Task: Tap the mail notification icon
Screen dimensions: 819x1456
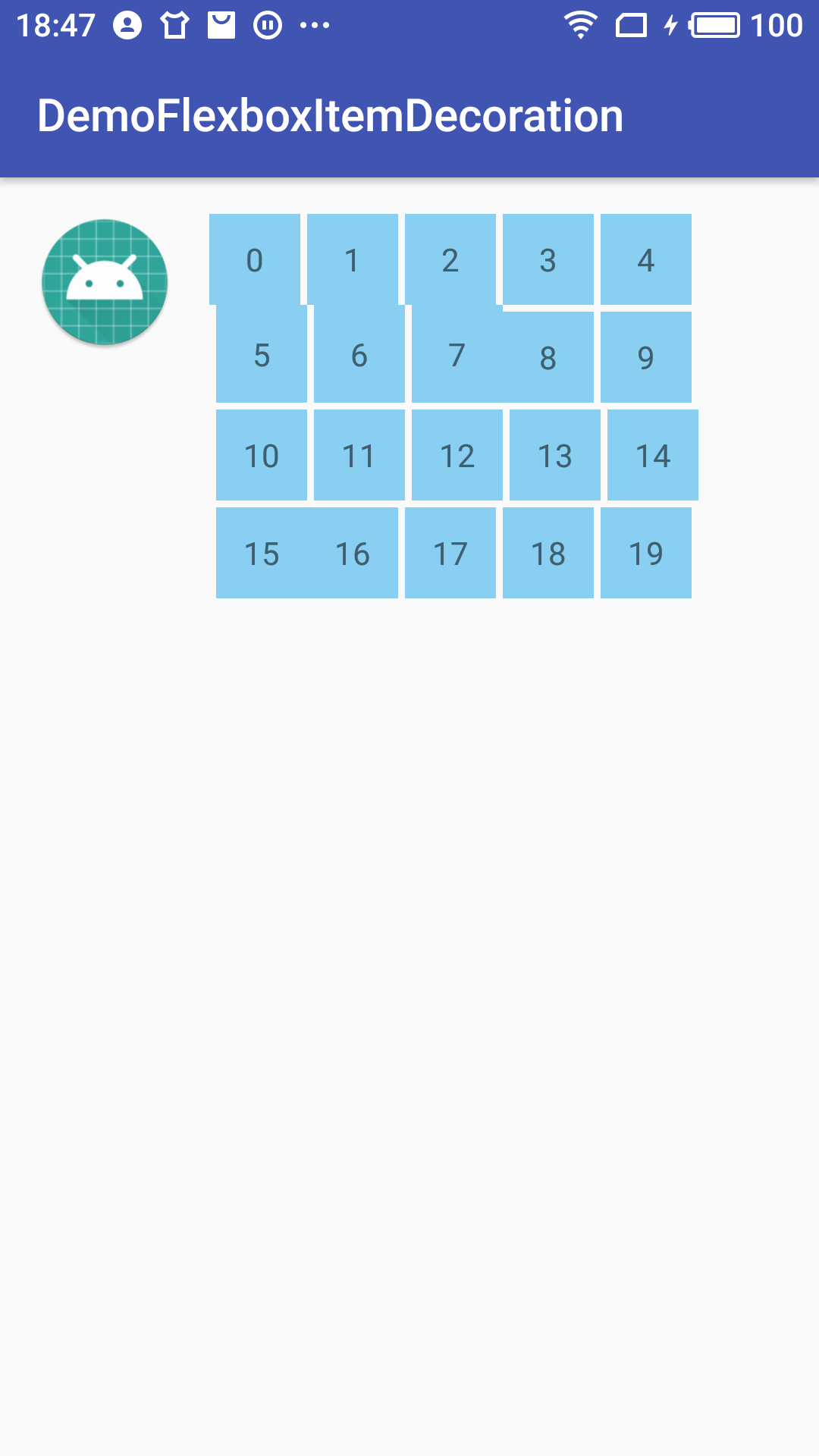Action: (220, 26)
